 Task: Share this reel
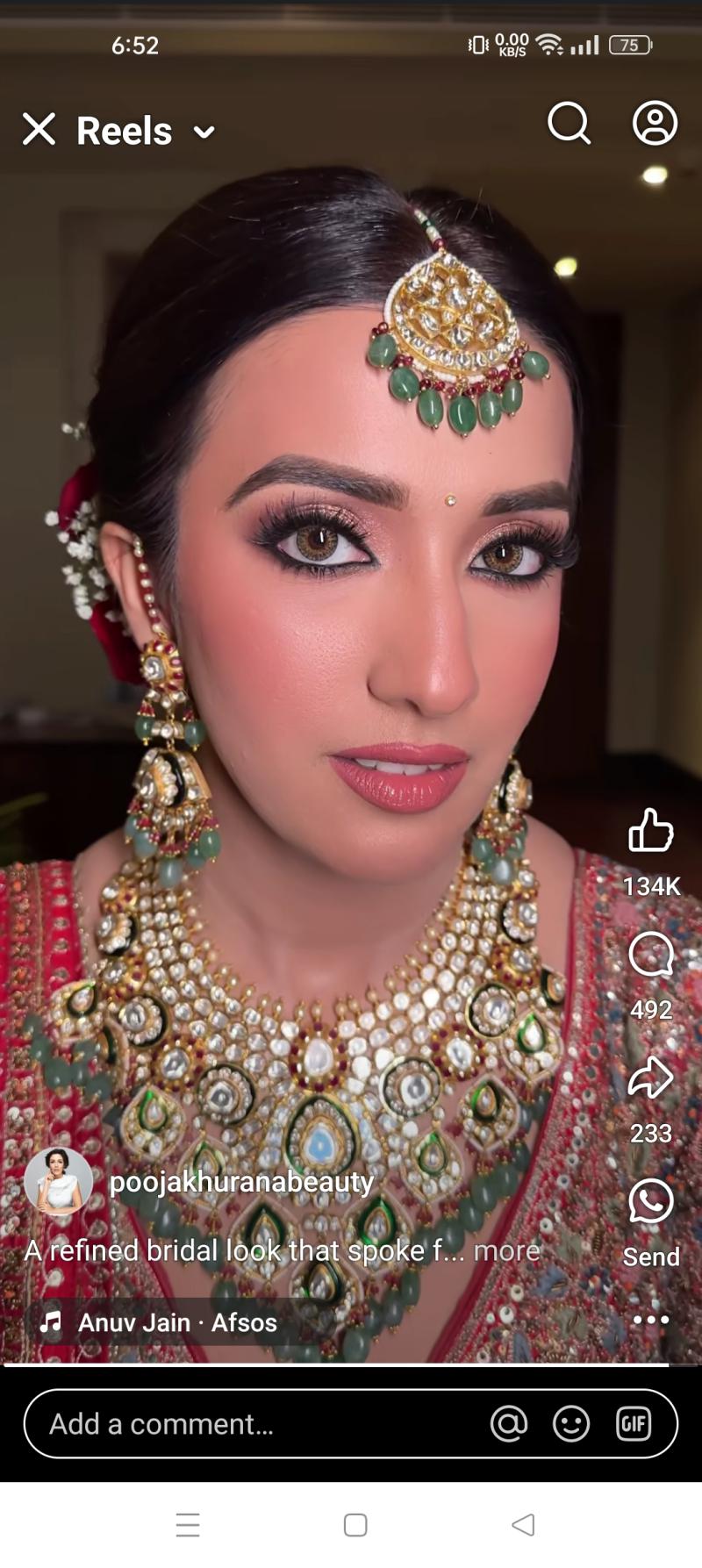pyautogui.click(x=650, y=1078)
